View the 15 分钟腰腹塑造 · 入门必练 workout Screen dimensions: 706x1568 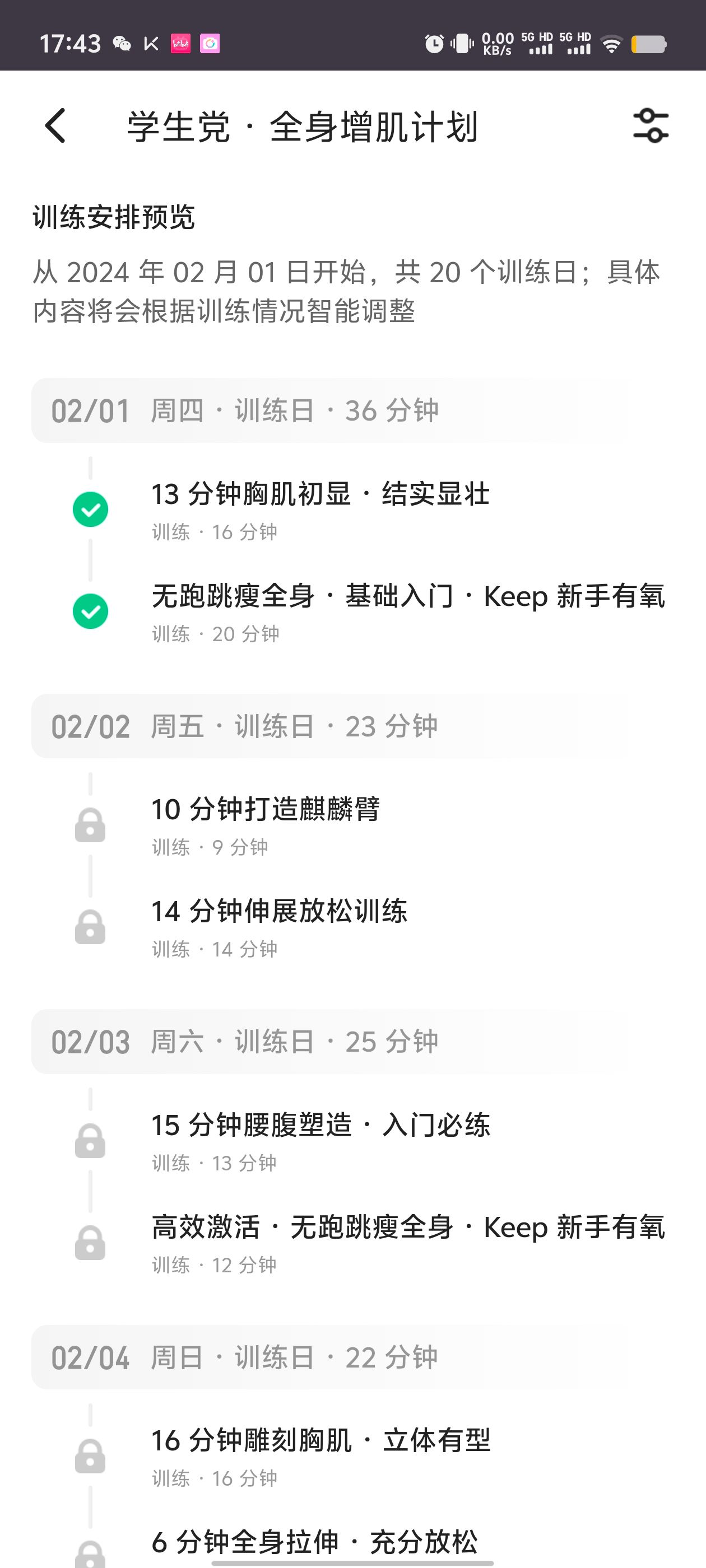click(321, 1125)
